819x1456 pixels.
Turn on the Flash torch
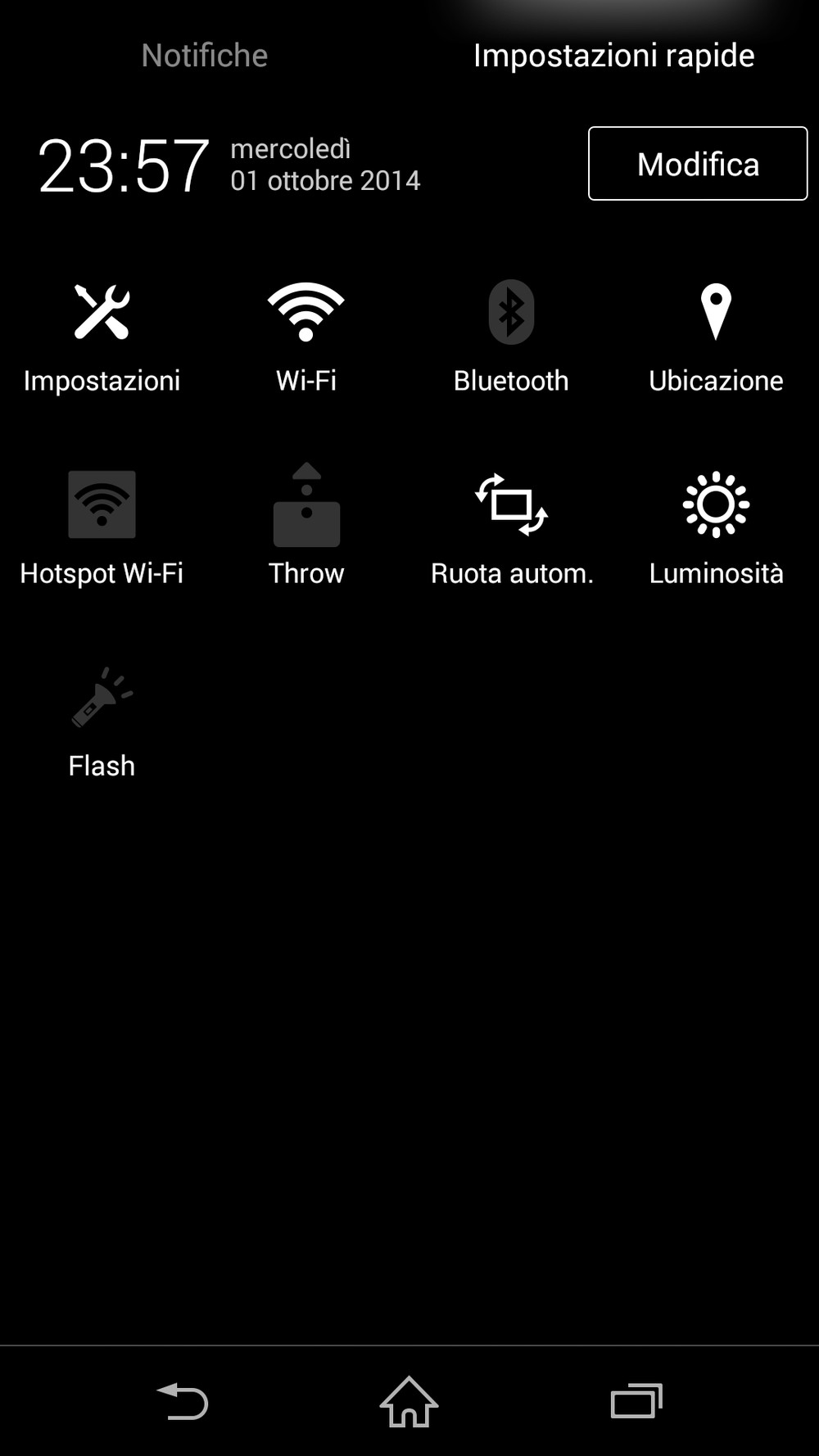pos(102,722)
